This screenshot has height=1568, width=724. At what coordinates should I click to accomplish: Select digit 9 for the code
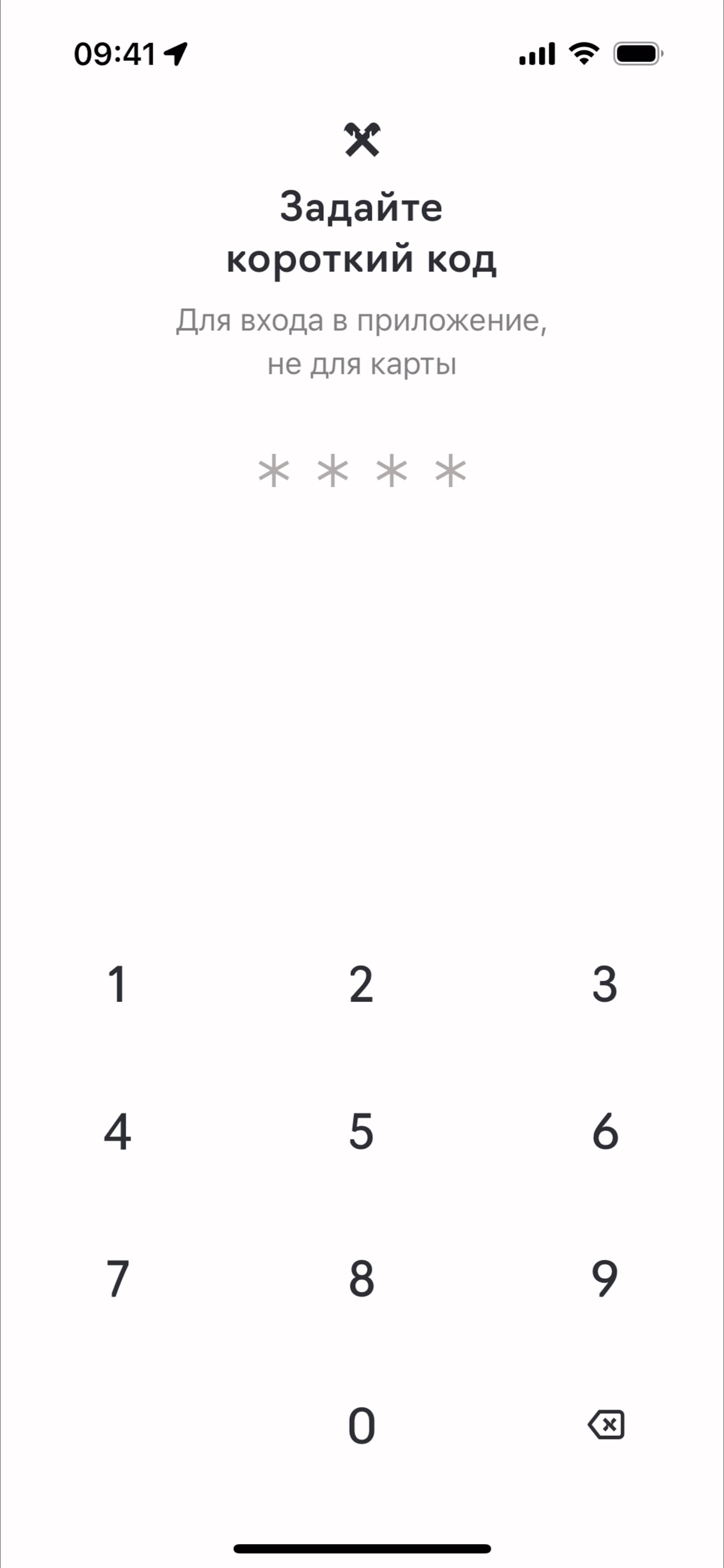tap(605, 1279)
